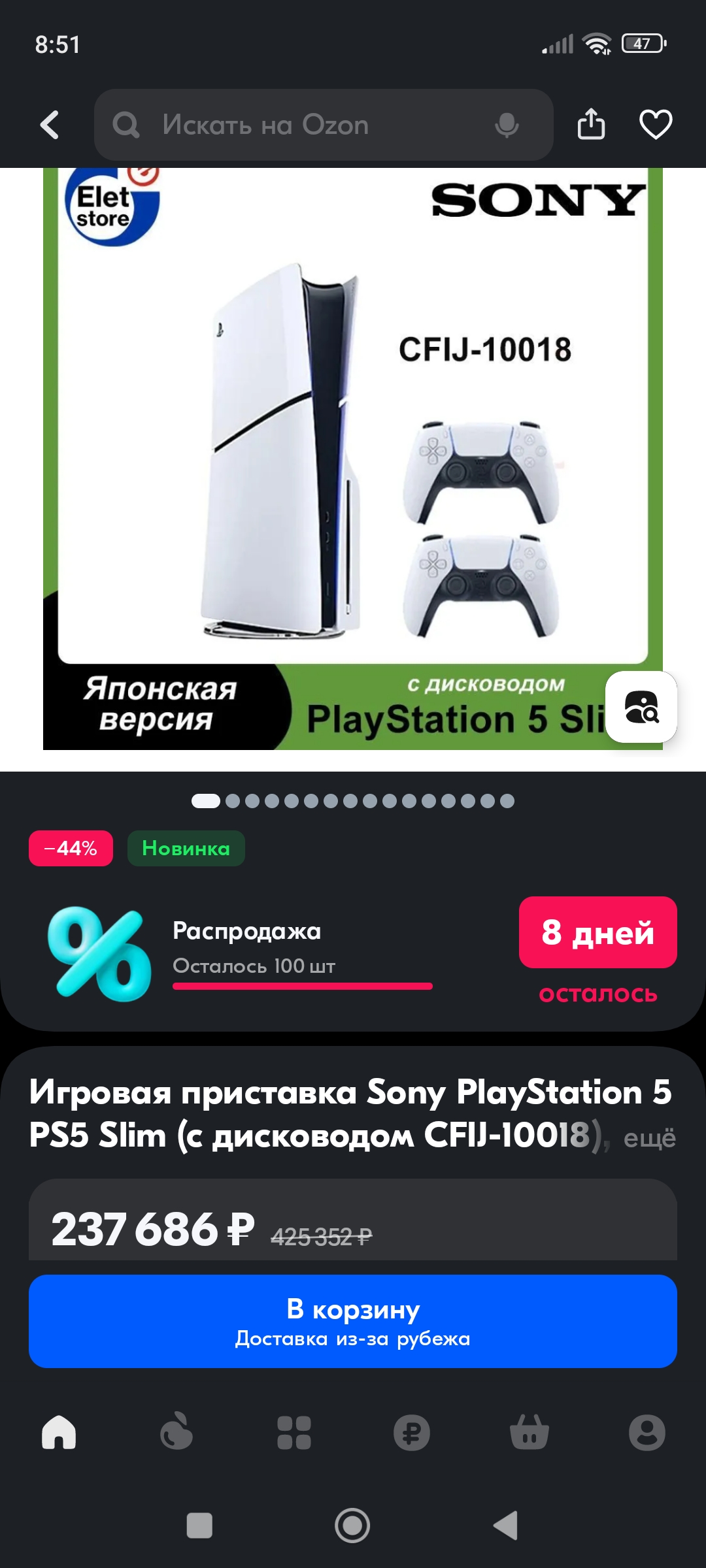Open the profile tab
This screenshot has height=1568, width=706.
point(647,1433)
